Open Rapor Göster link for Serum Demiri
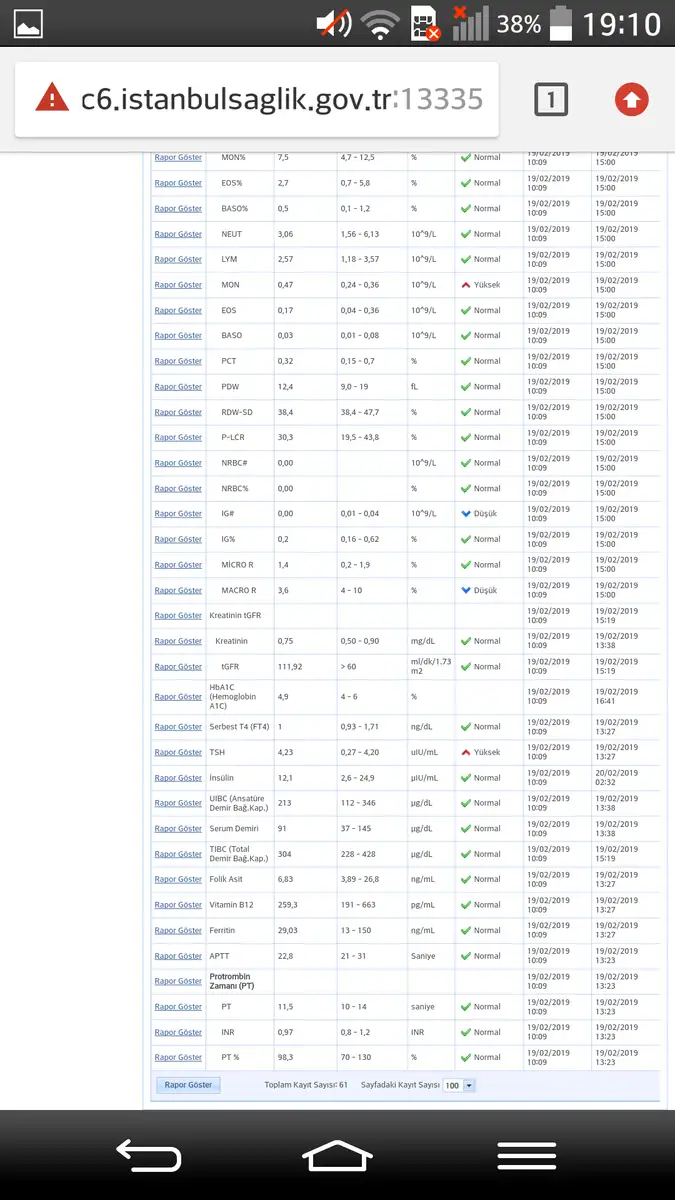675x1200 pixels. pyautogui.click(x=178, y=829)
